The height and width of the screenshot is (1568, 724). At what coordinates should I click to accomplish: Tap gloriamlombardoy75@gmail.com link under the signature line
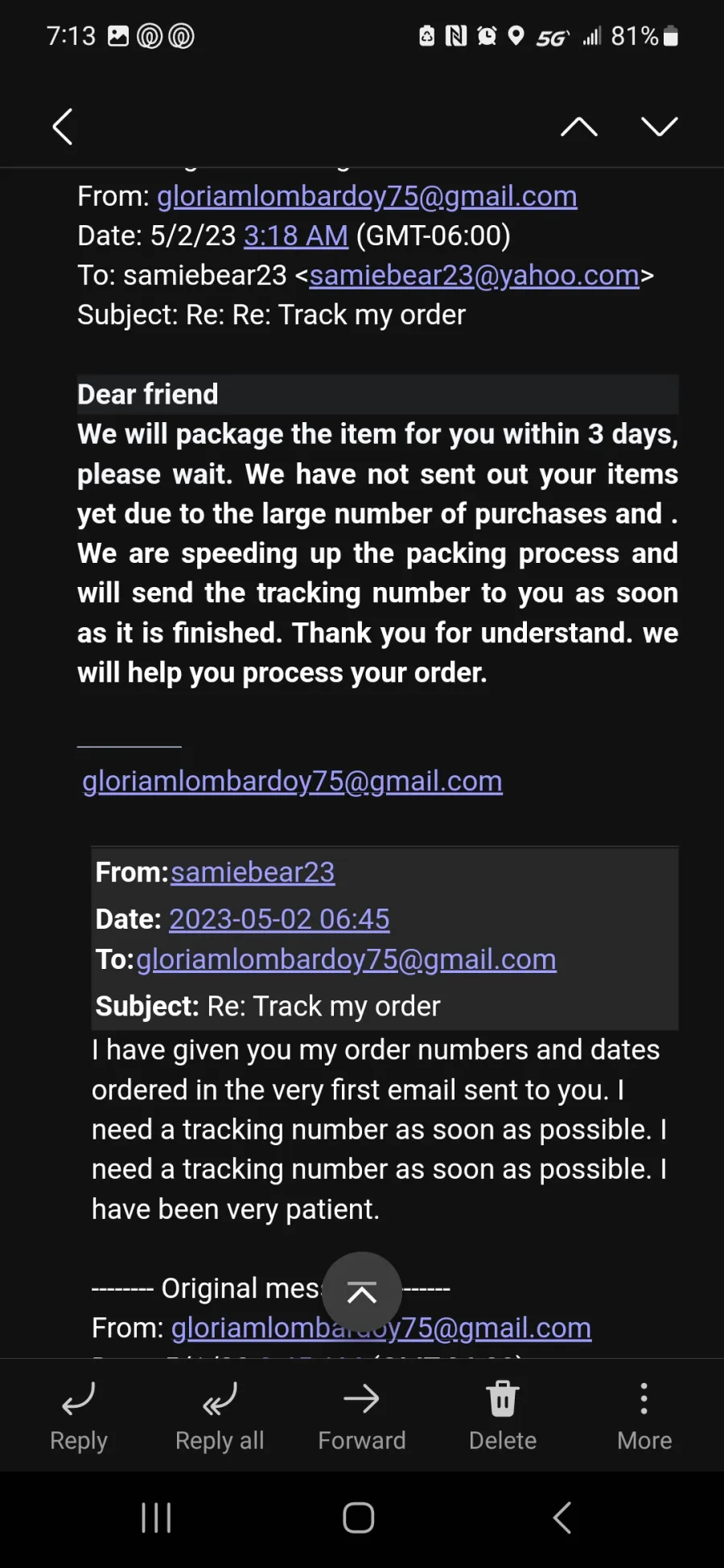tap(293, 781)
